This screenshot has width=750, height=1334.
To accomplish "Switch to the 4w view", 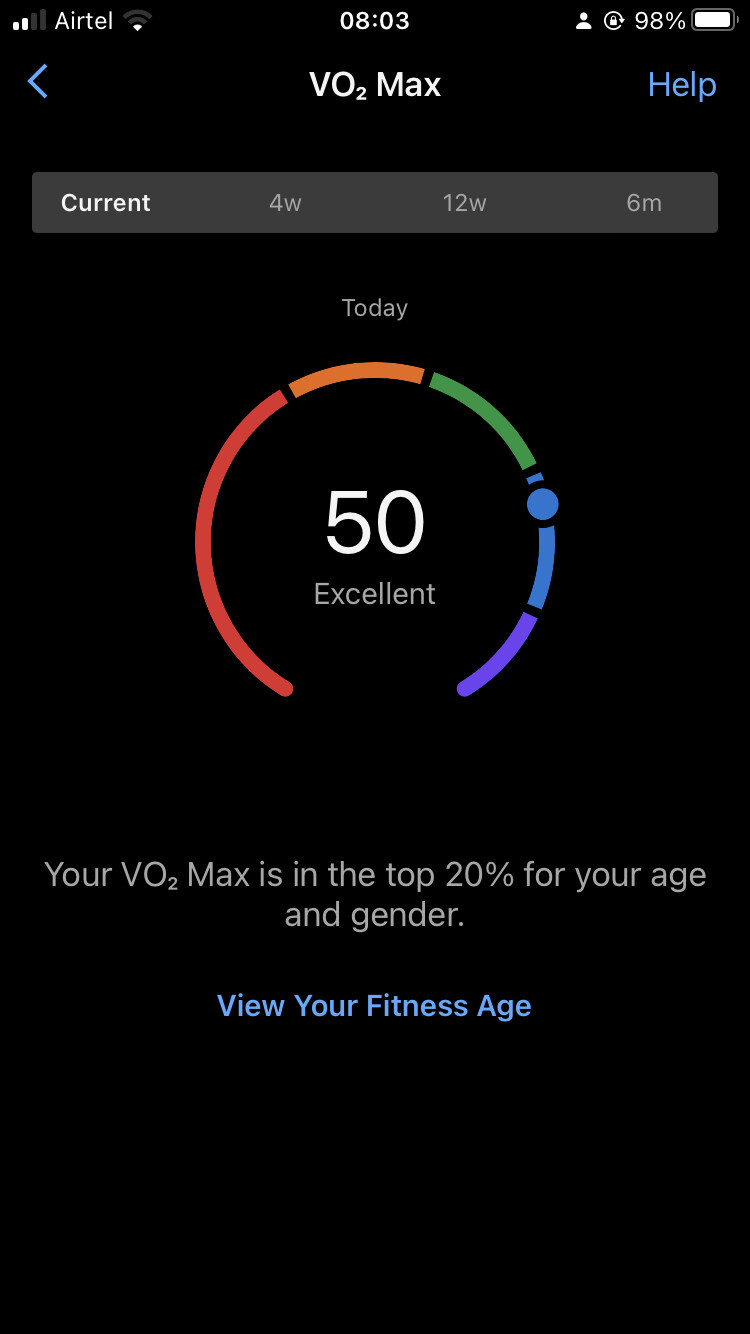I will coord(285,203).
